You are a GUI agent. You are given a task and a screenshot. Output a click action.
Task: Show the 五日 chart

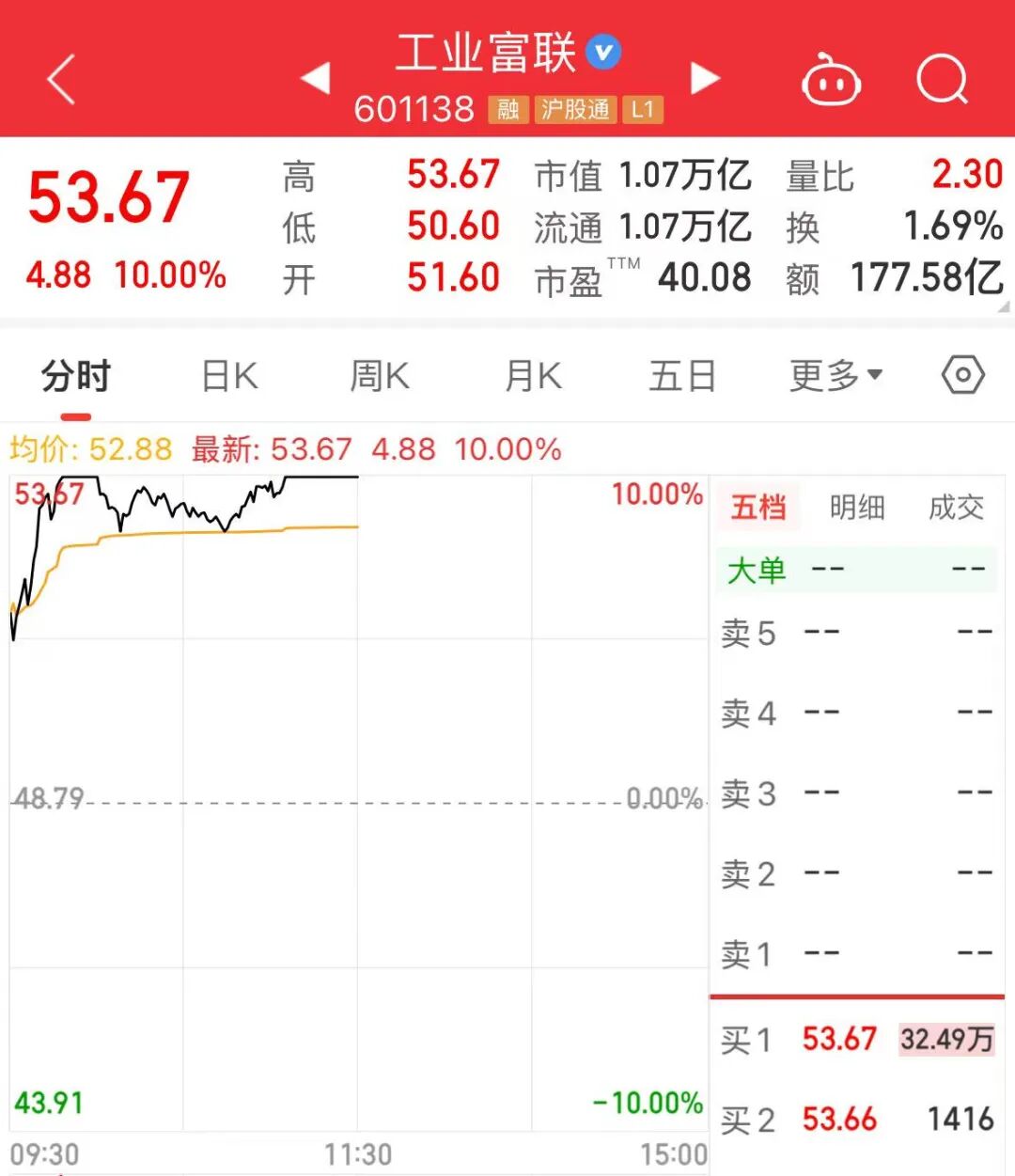tap(682, 376)
